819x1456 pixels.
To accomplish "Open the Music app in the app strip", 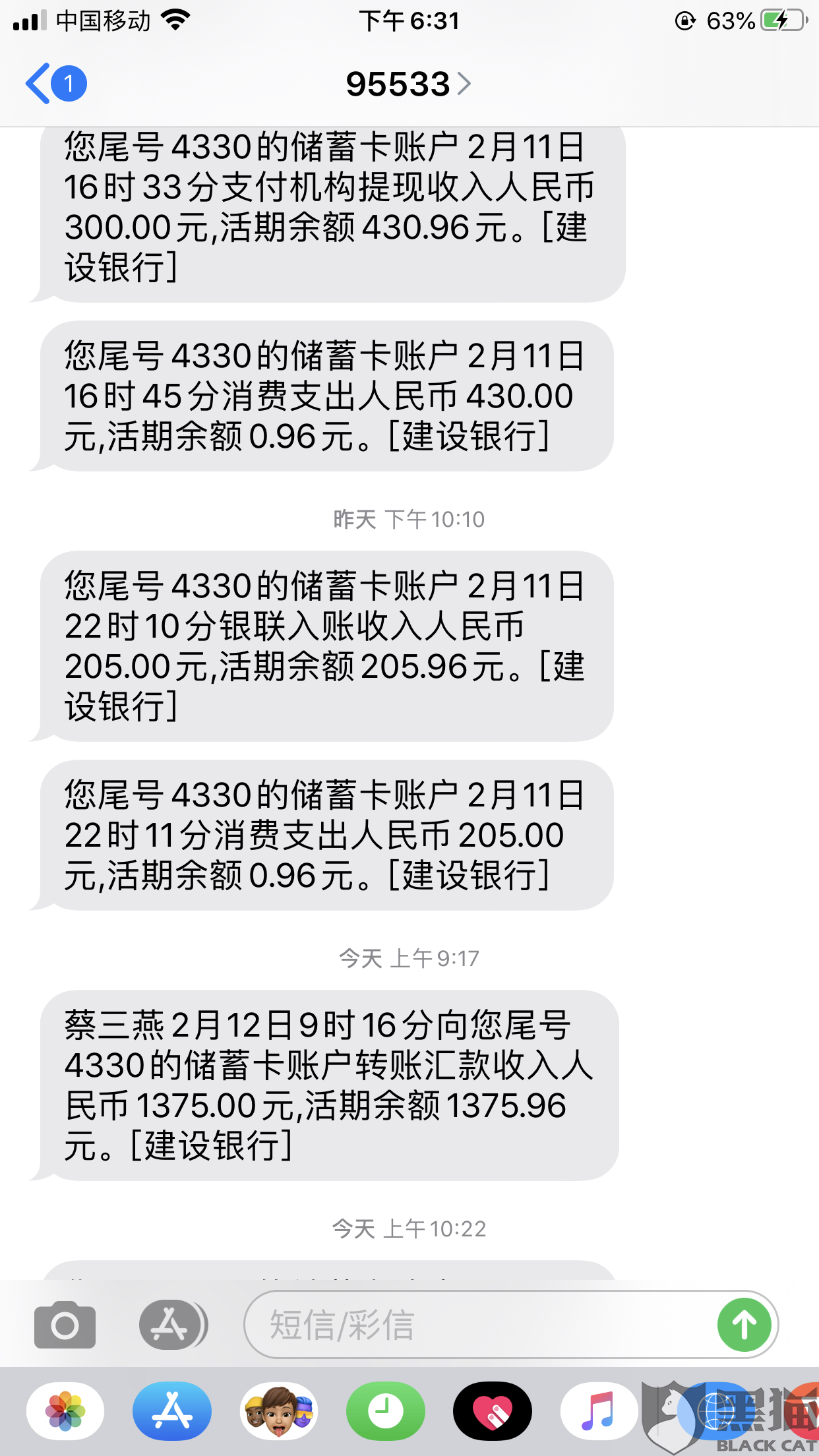I will [599, 1411].
